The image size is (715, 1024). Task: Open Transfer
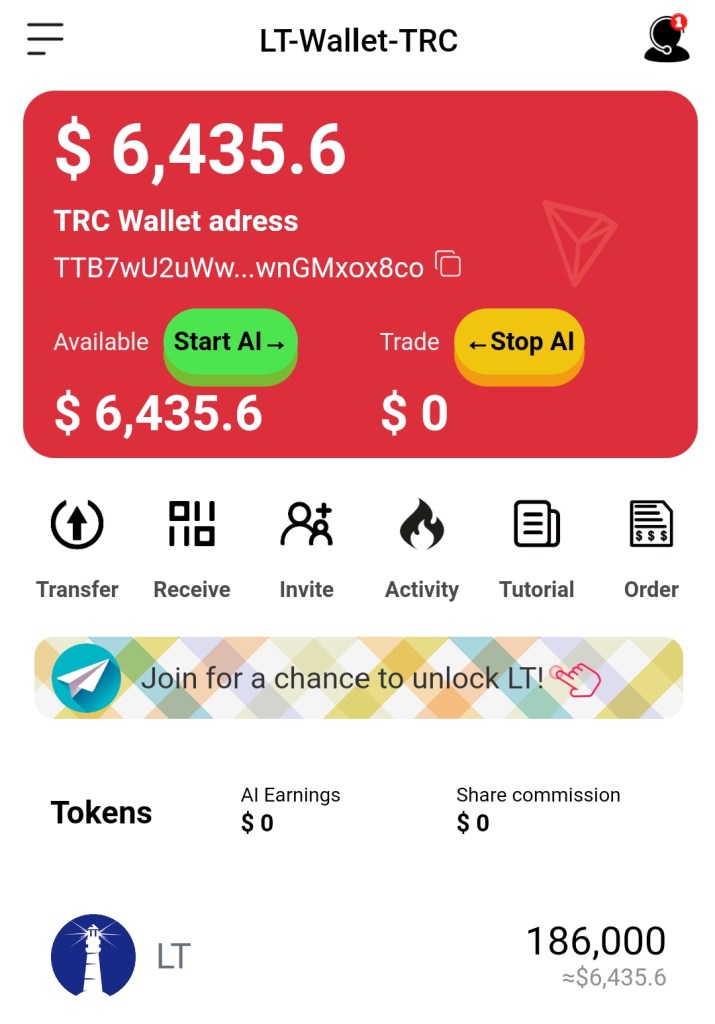pyautogui.click(x=77, y=548)
